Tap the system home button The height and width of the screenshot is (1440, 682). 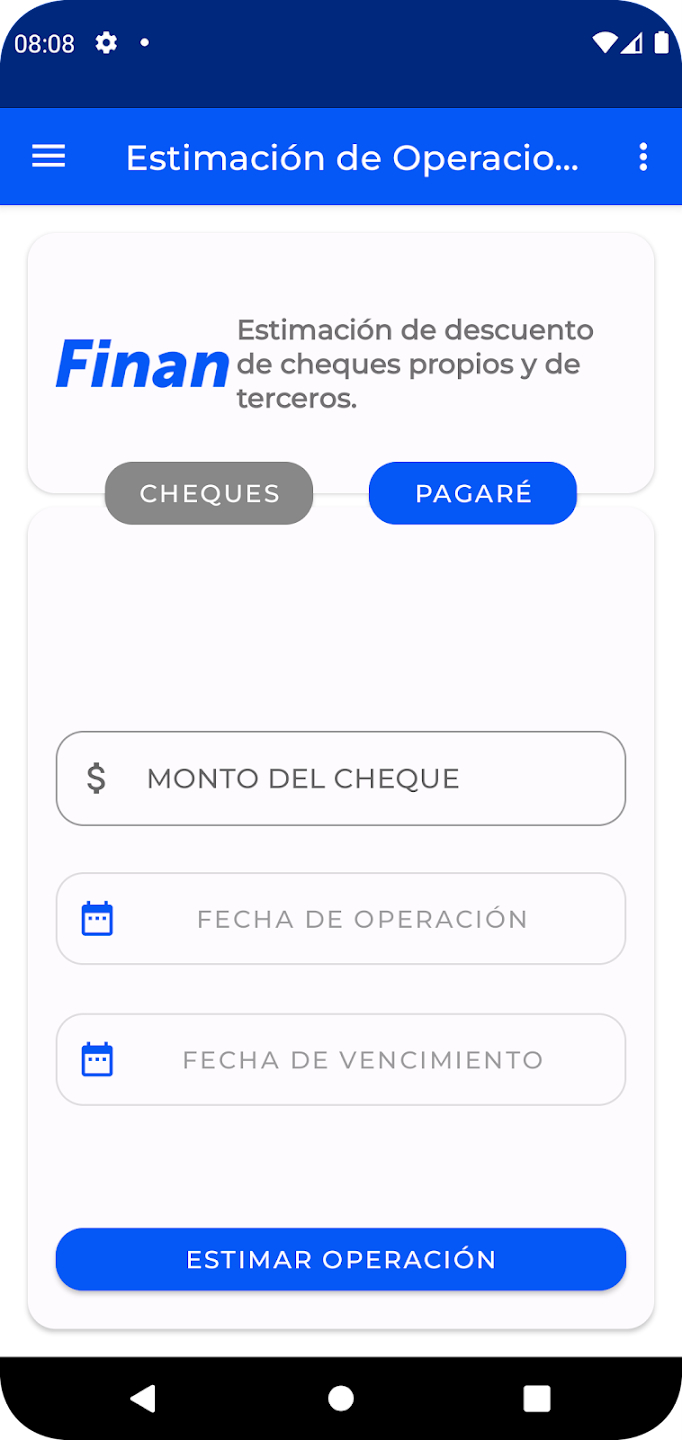pos(341,1398)
